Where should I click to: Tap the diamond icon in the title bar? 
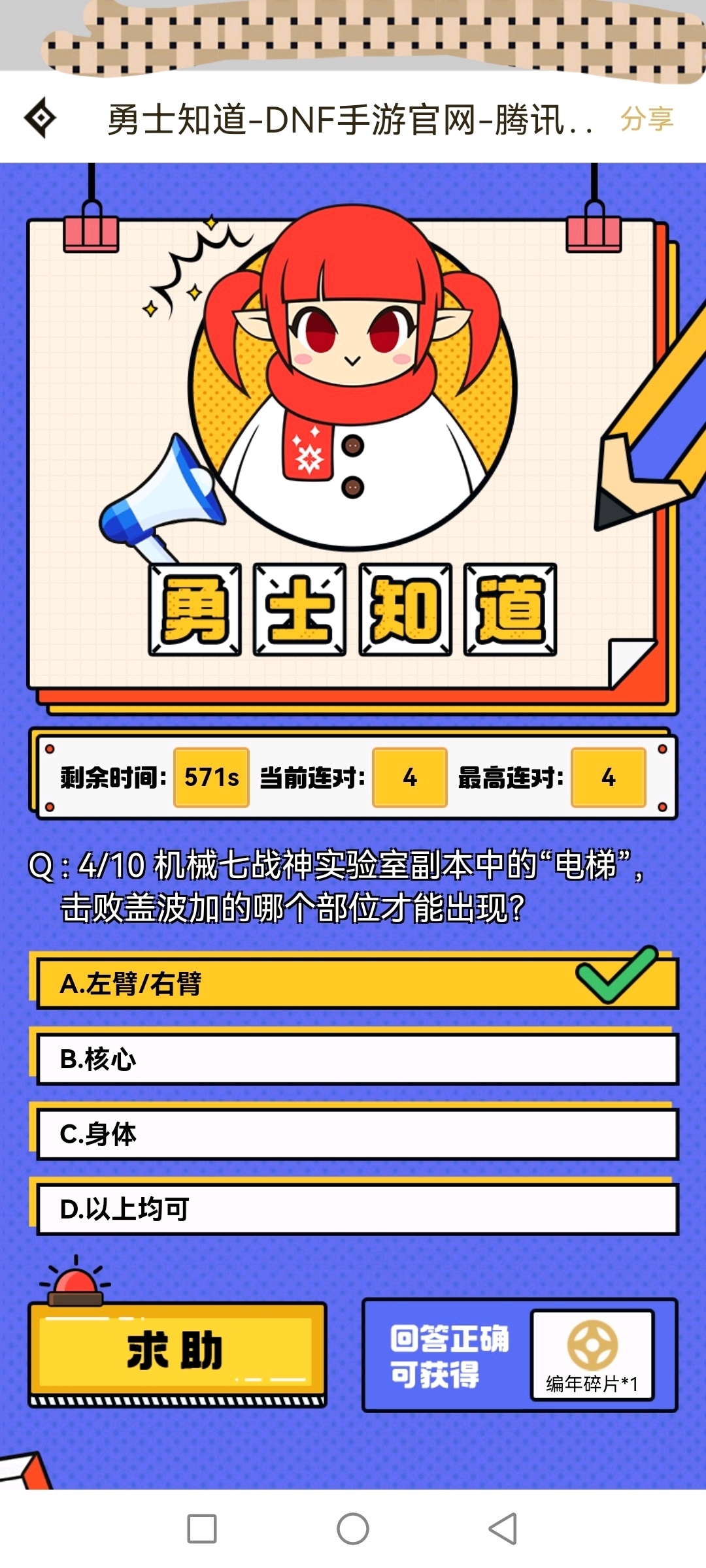(41, 118)
